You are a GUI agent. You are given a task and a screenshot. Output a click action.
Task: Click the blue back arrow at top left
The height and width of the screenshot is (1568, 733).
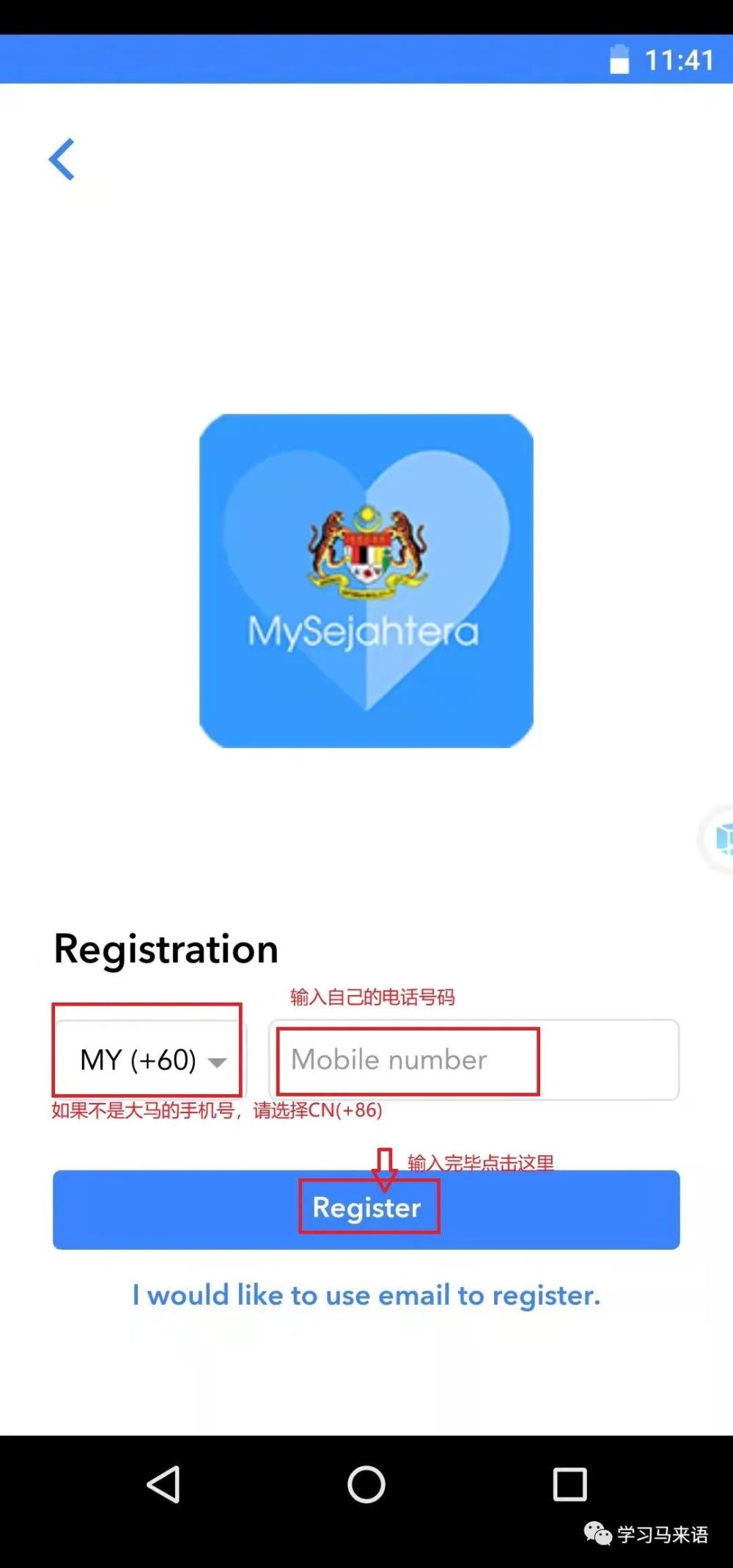point(63,160)
